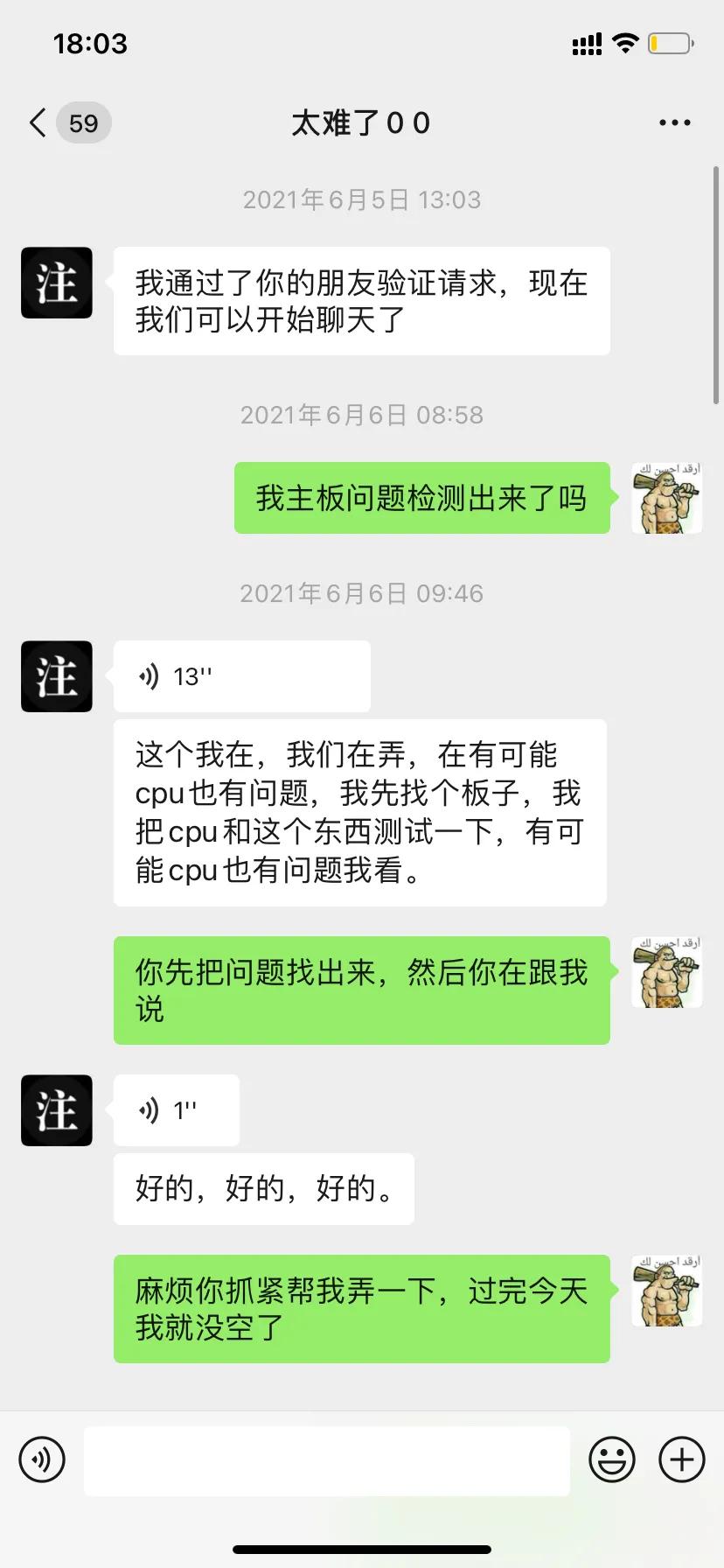Viewport: 724px width, 1568px height.
Task: Open chat options via three-dot menu
Action: tap(674, 122)
